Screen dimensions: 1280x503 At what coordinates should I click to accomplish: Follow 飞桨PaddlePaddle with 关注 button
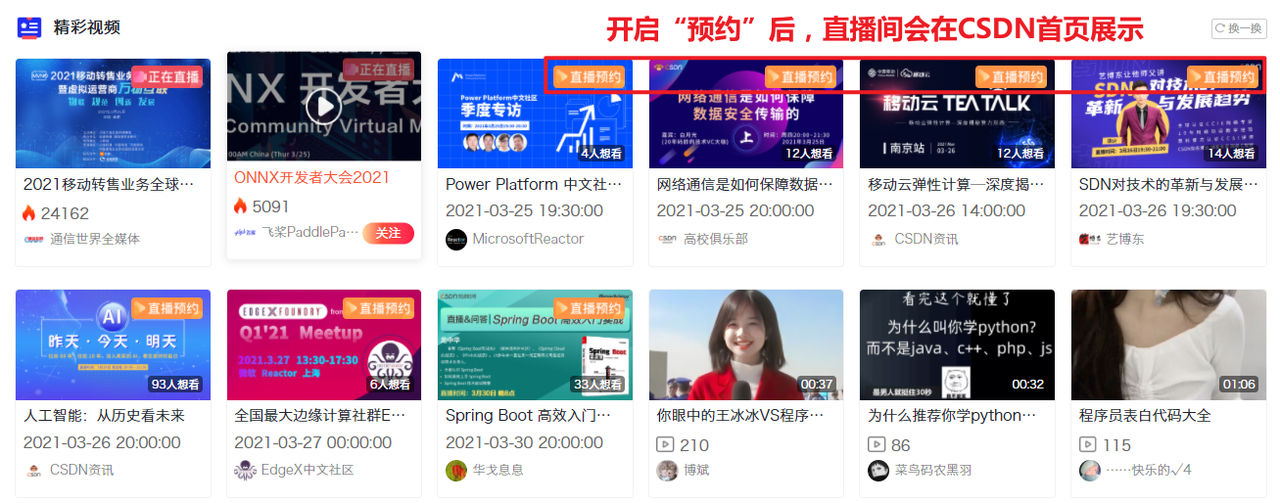[x=388, y=233]
